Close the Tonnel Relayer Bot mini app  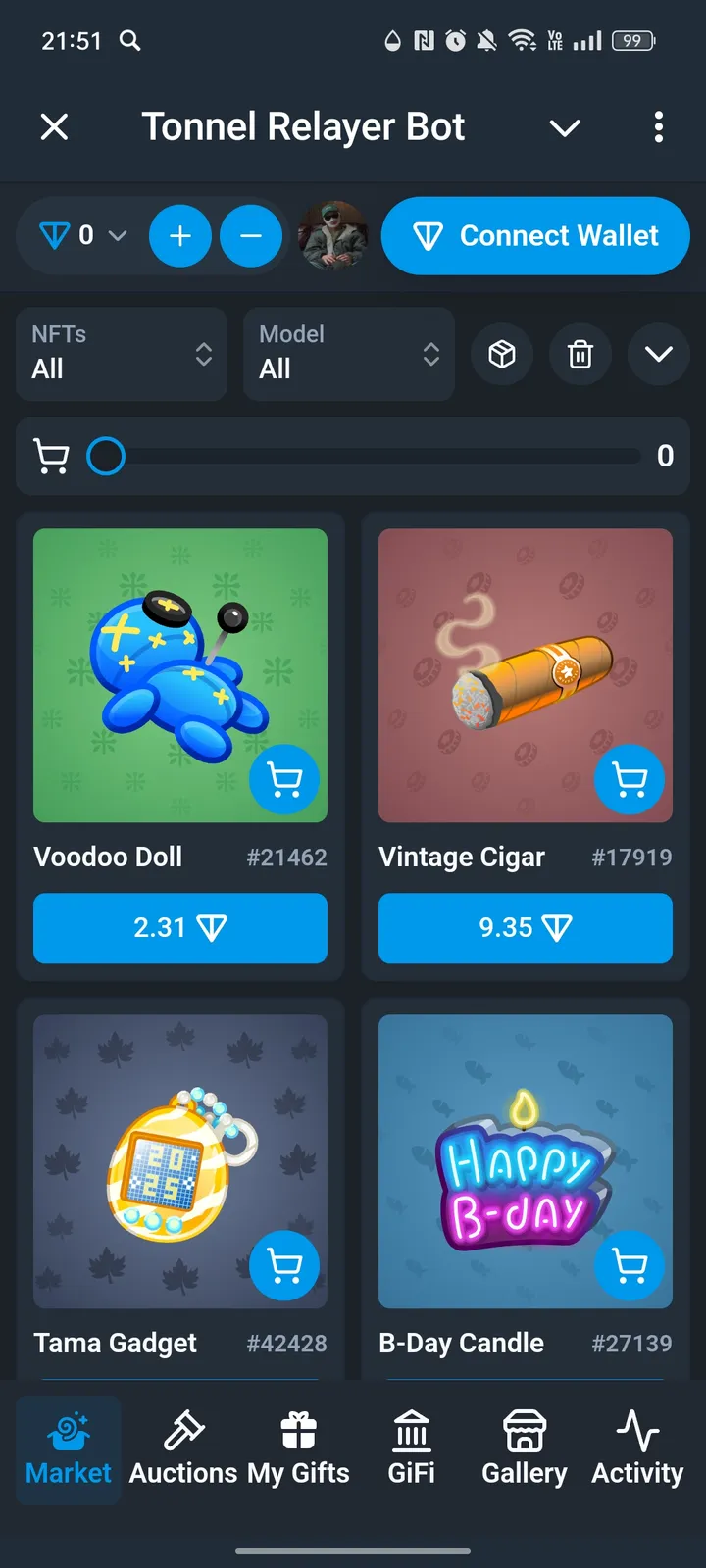[x=55, y=127]
